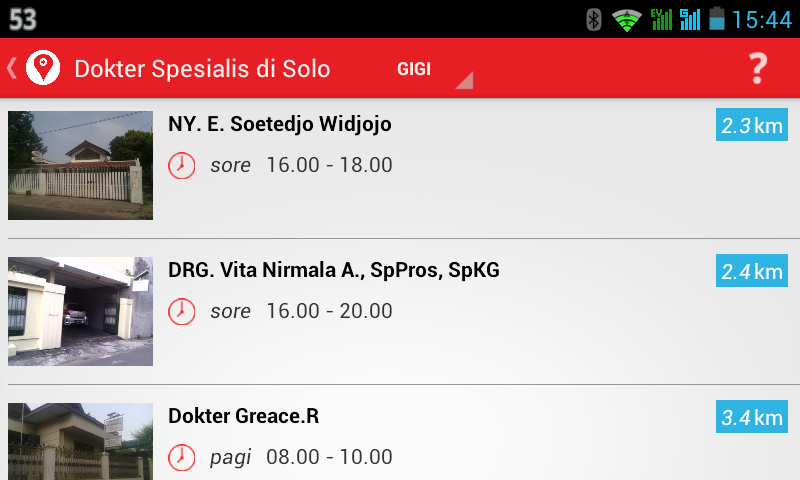Go back using the app bar arrow
This screenshot has width=800, height=480.
click(12, 68)
